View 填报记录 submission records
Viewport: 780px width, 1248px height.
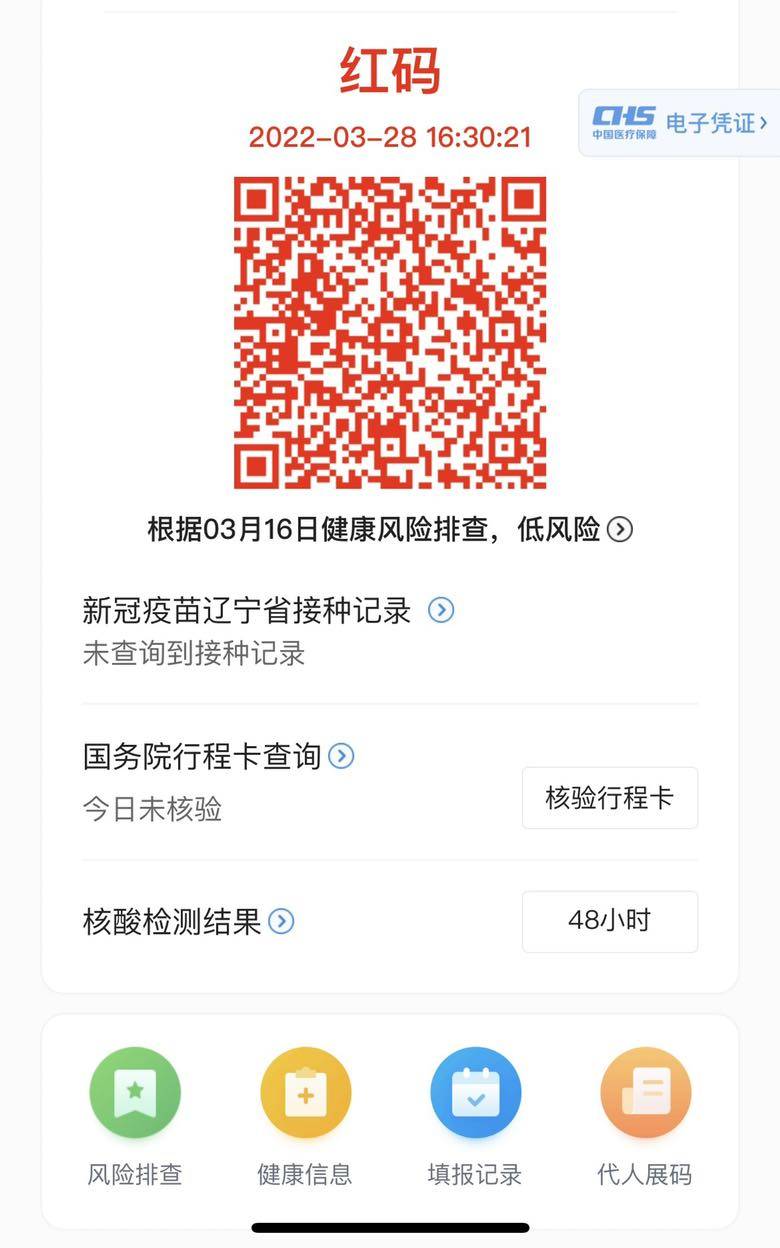pyautogui.click(x=475, y=1093)
